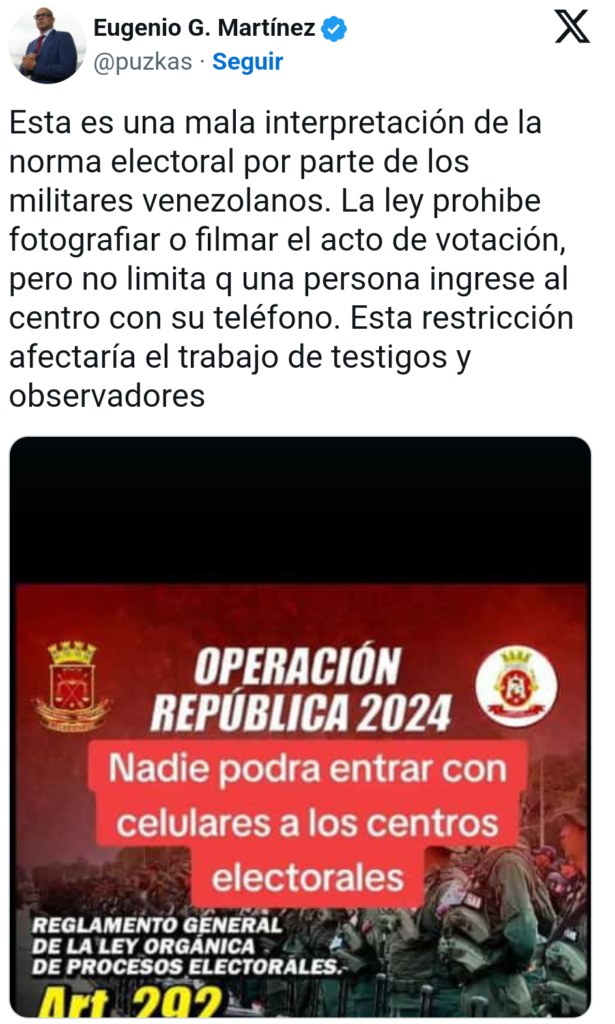Image resolution: width=615 pixels, height=1024 pixels.
Task: Open Eugenio G. Martínez's profile picture
Action: click(47, 45)
